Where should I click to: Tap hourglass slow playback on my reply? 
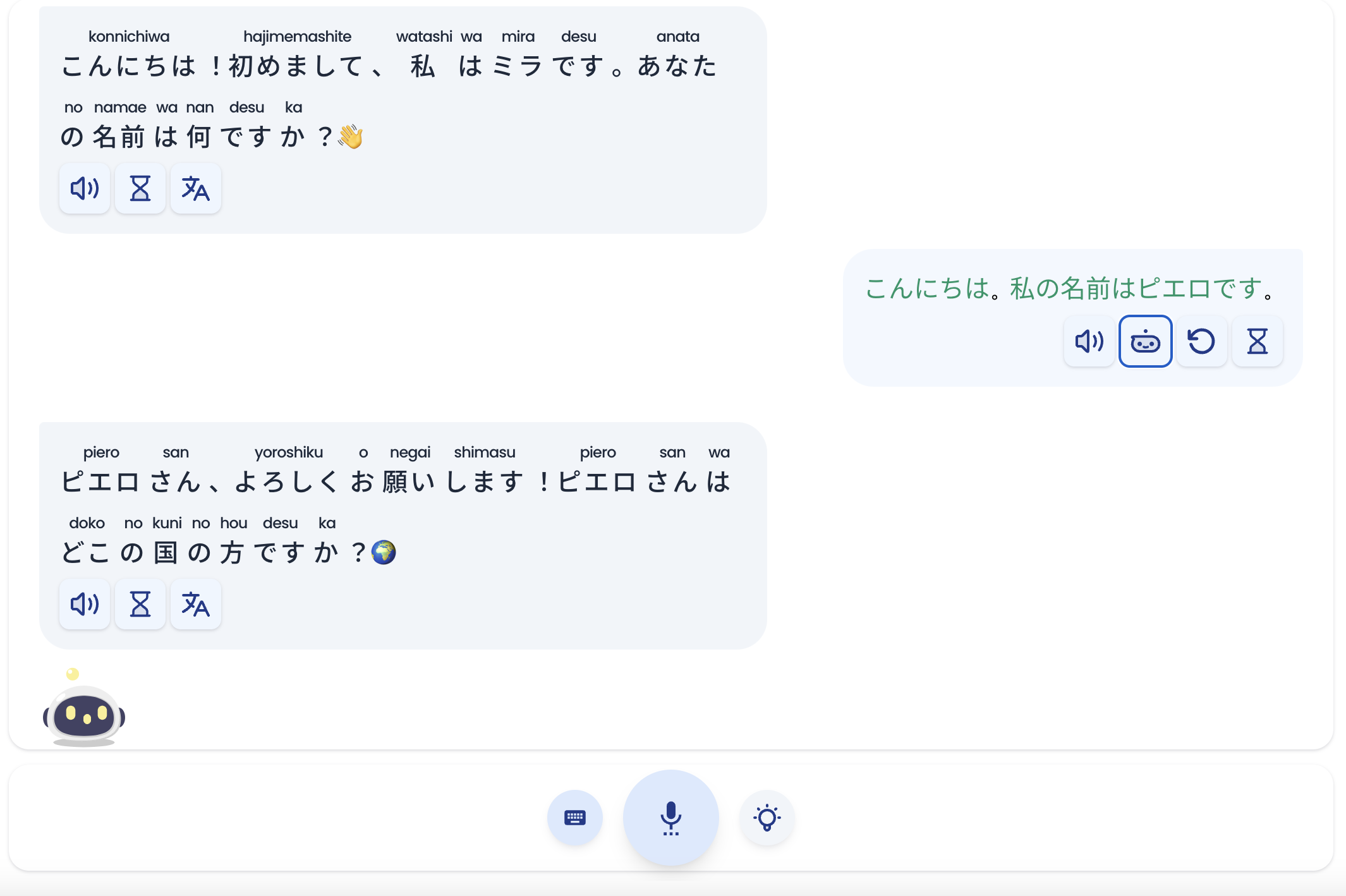click(x=1257, y=341)
